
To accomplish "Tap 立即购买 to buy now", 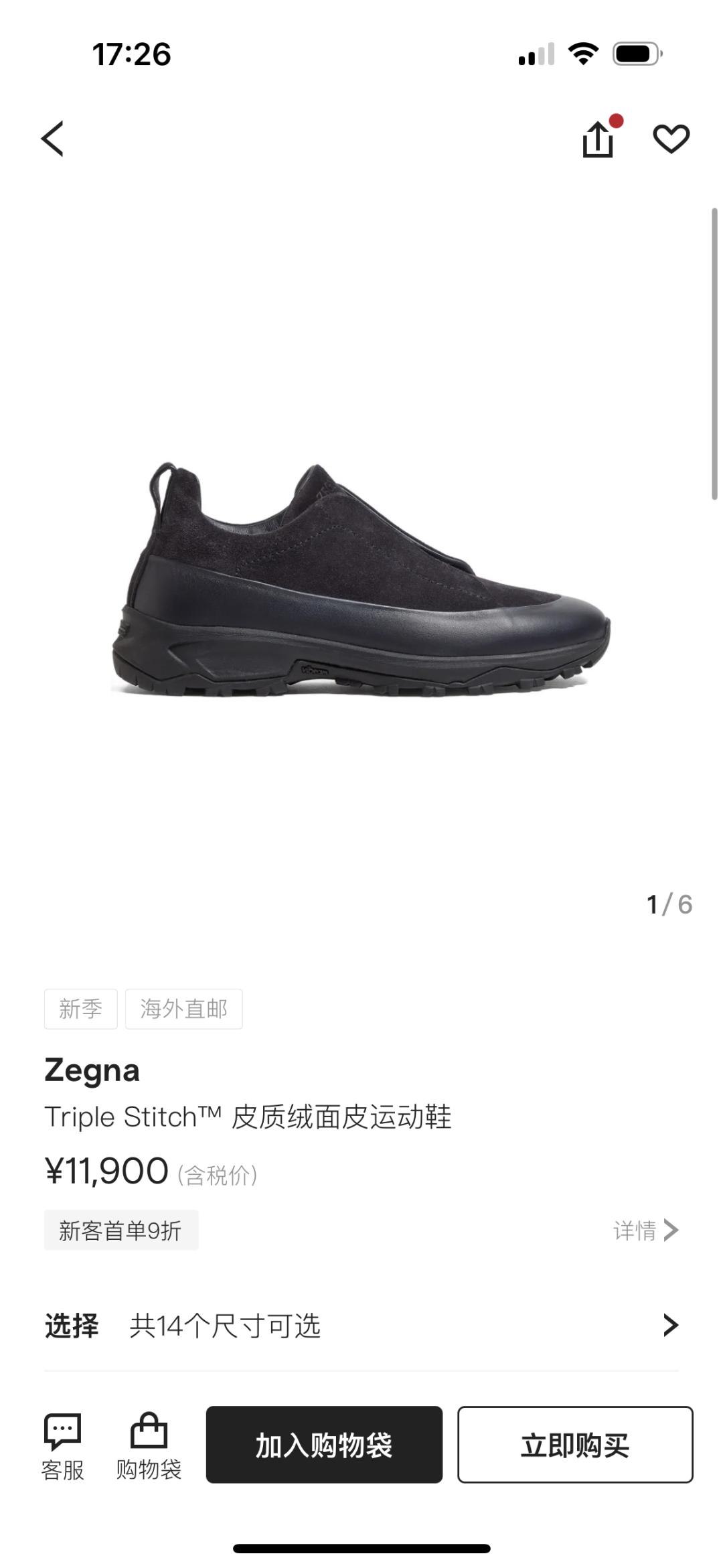I will [x=575, y=1445].
